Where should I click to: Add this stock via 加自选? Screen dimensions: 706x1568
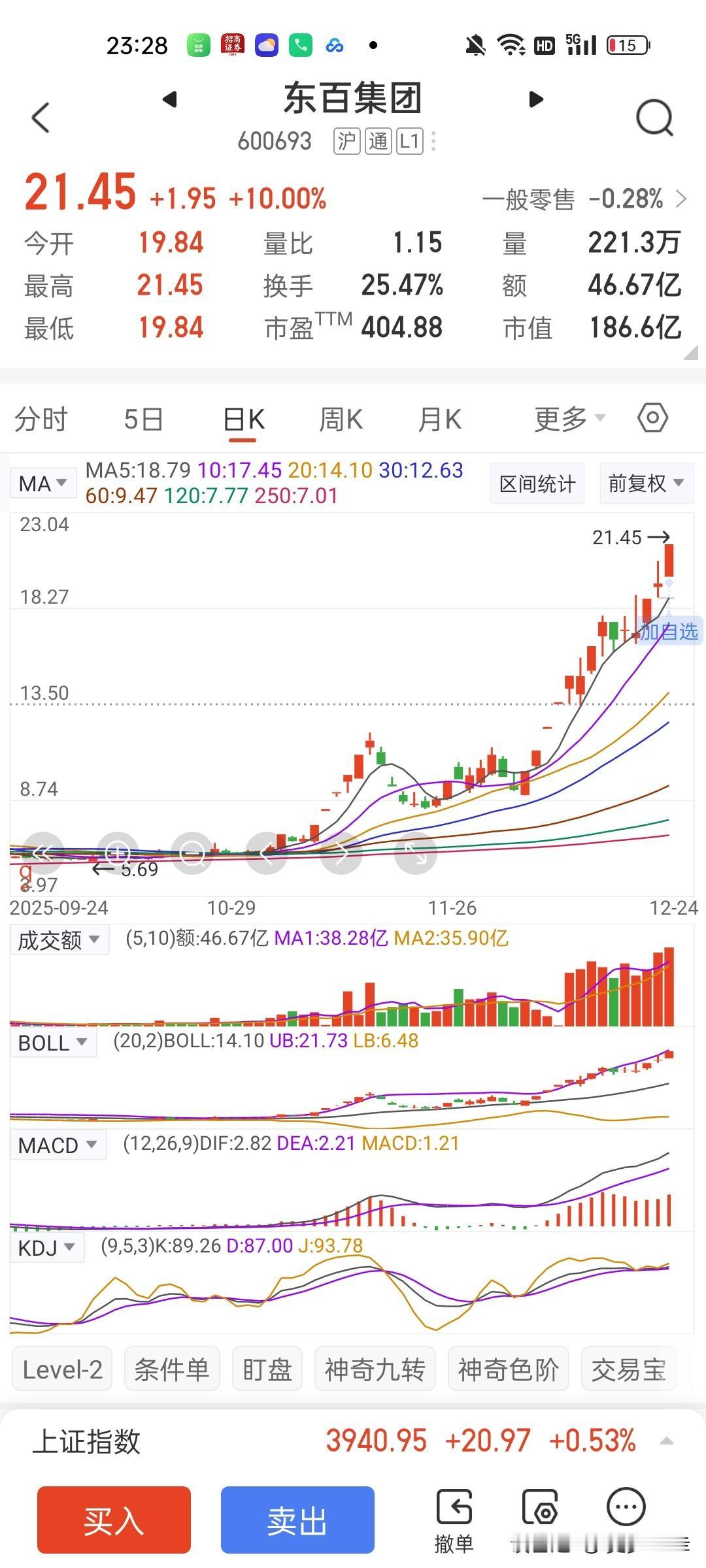(x=668, y=632)
